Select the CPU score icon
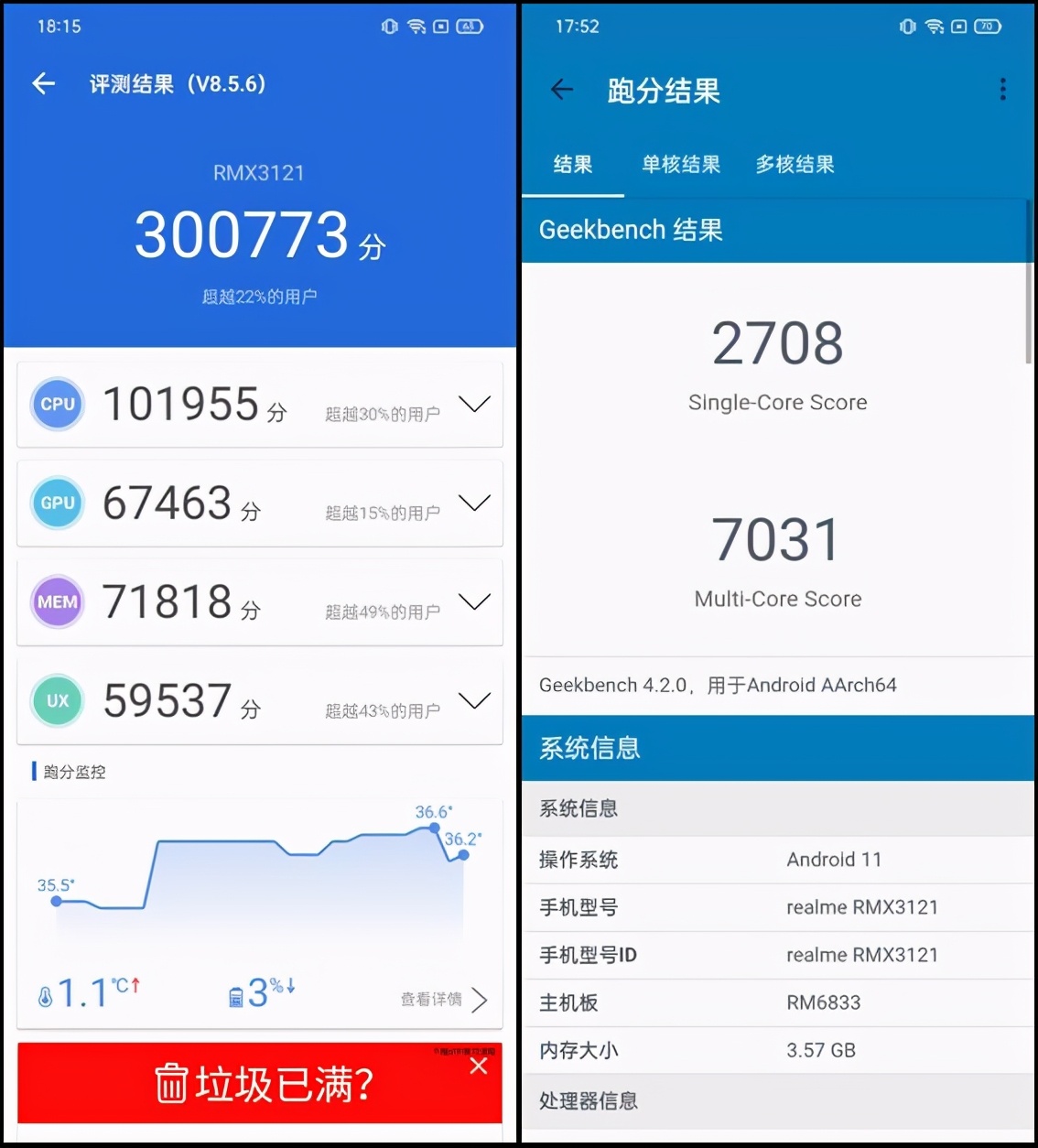Screen dimensions: 1038x1148 click(x=57, y=404)
